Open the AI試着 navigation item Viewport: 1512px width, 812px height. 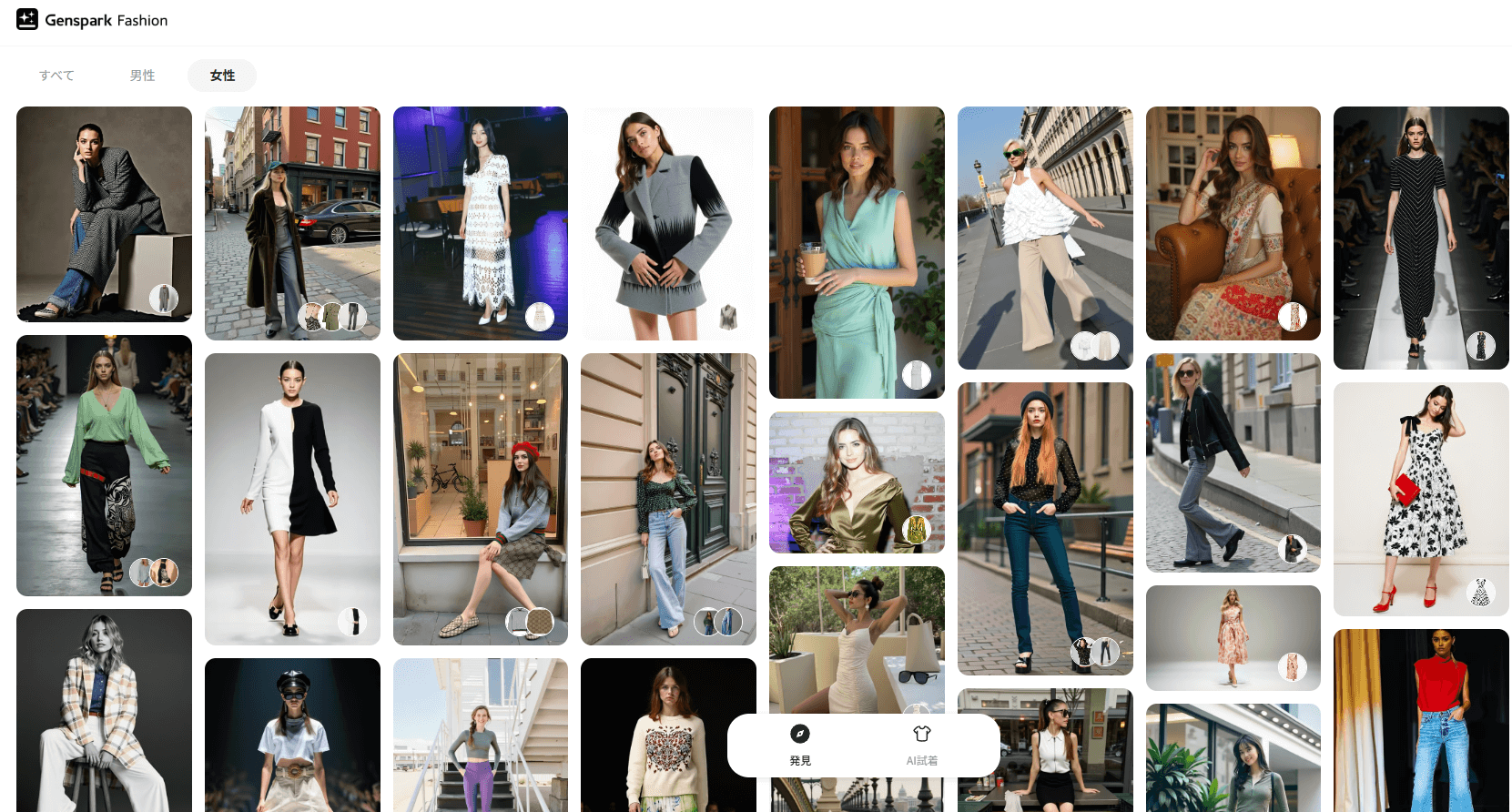click(x=921, y=745)
